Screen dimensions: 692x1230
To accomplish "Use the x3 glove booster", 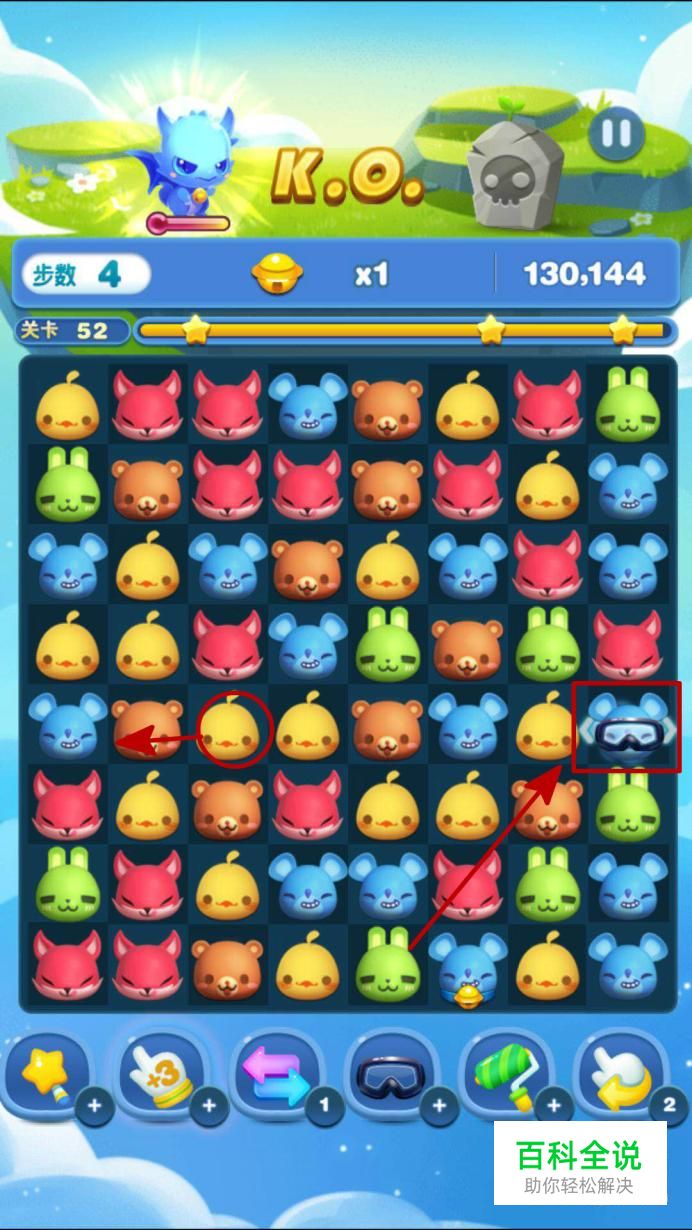I will pyautogui.click(x=161, y=1075).
